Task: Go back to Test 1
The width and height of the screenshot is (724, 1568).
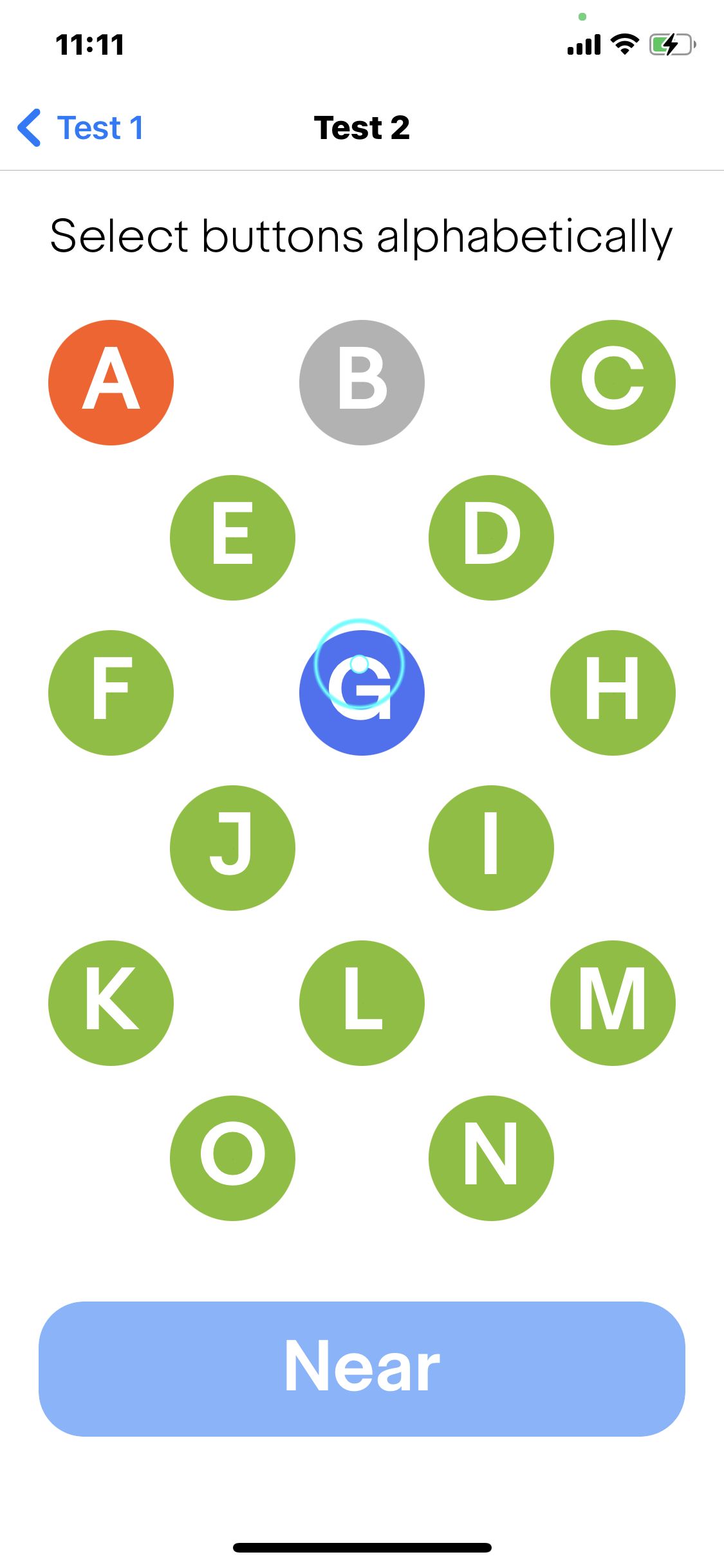Action: pos(81,127)
